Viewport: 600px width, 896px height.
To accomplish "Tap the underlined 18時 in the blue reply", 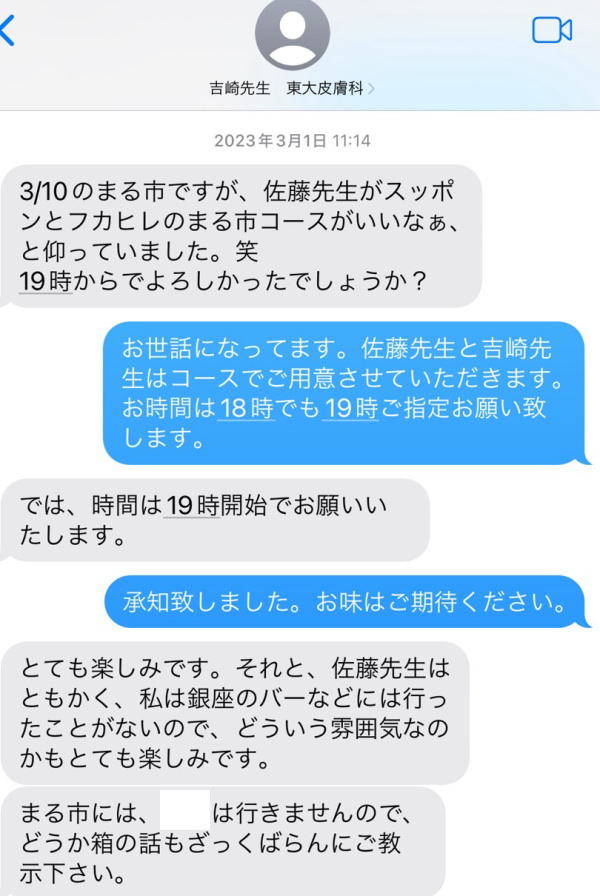I will click(x=245, y=409).
